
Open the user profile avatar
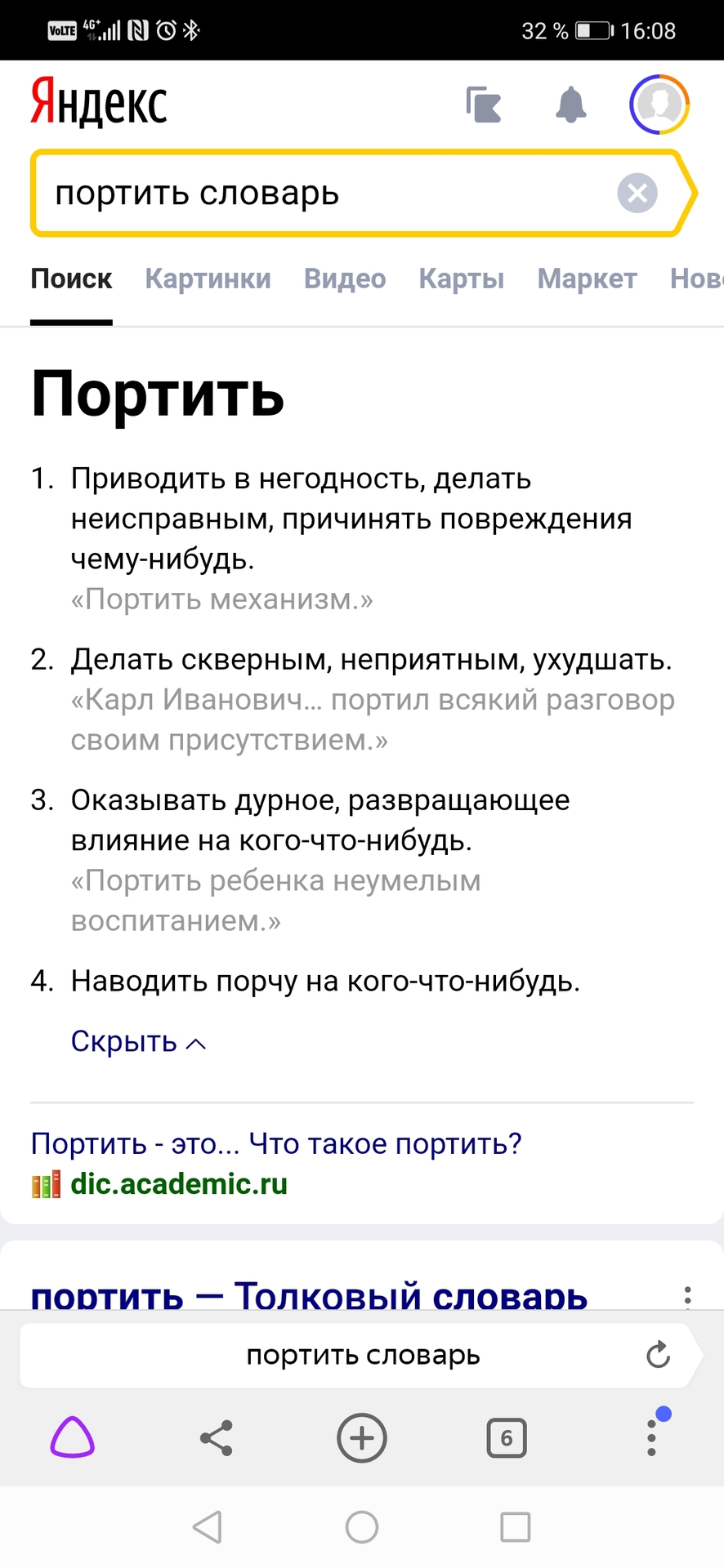(x=659, y=105)
